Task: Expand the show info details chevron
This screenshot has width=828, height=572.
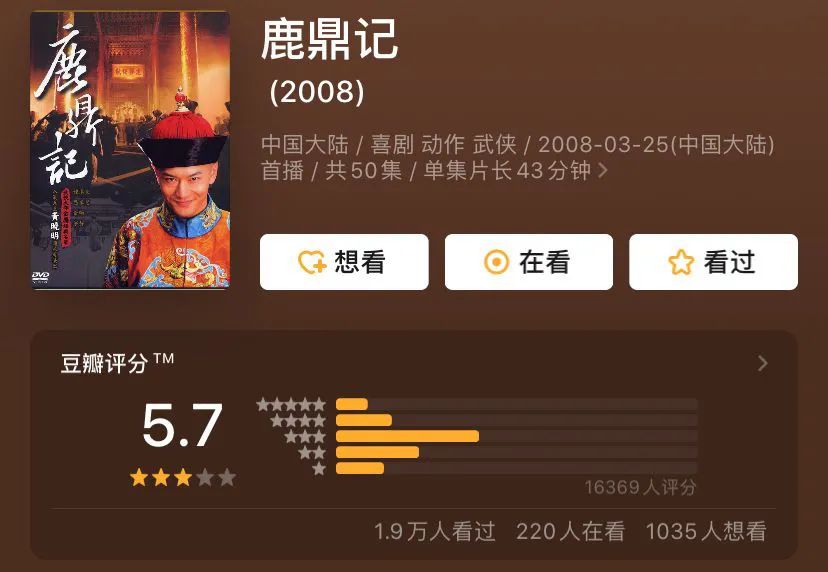Action: point(603,171)
